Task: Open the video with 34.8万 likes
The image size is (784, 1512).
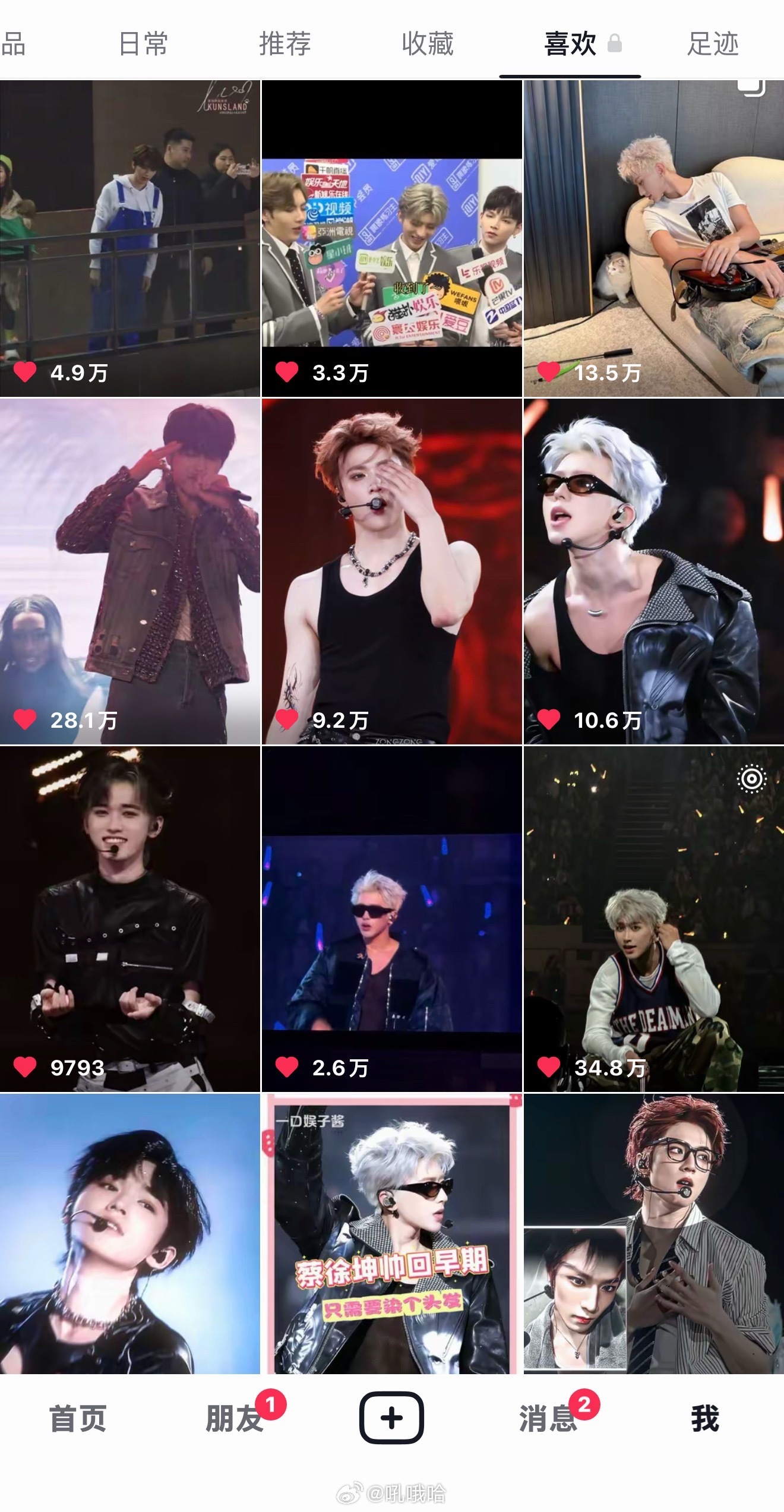Action: click(654, 919)
